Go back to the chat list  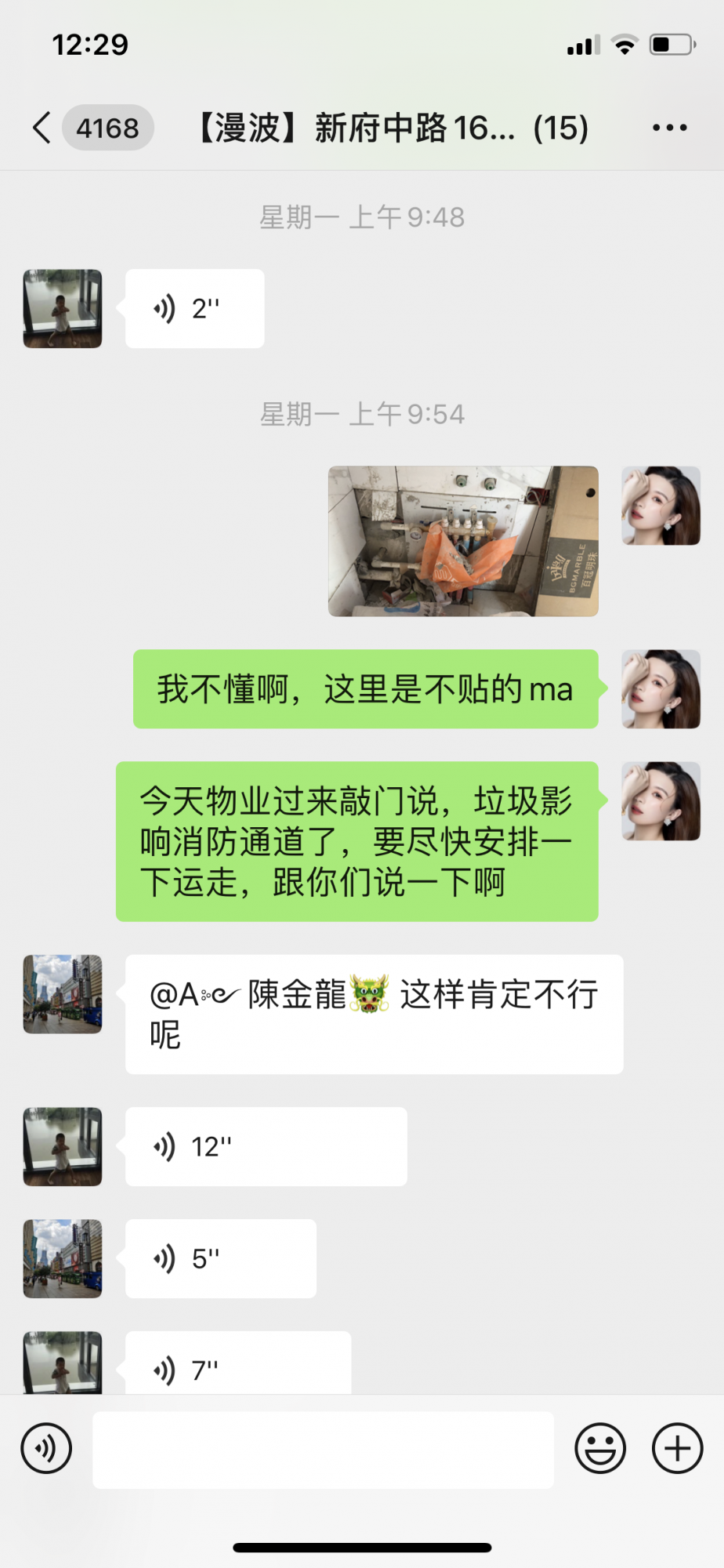(x=43, y=128)
